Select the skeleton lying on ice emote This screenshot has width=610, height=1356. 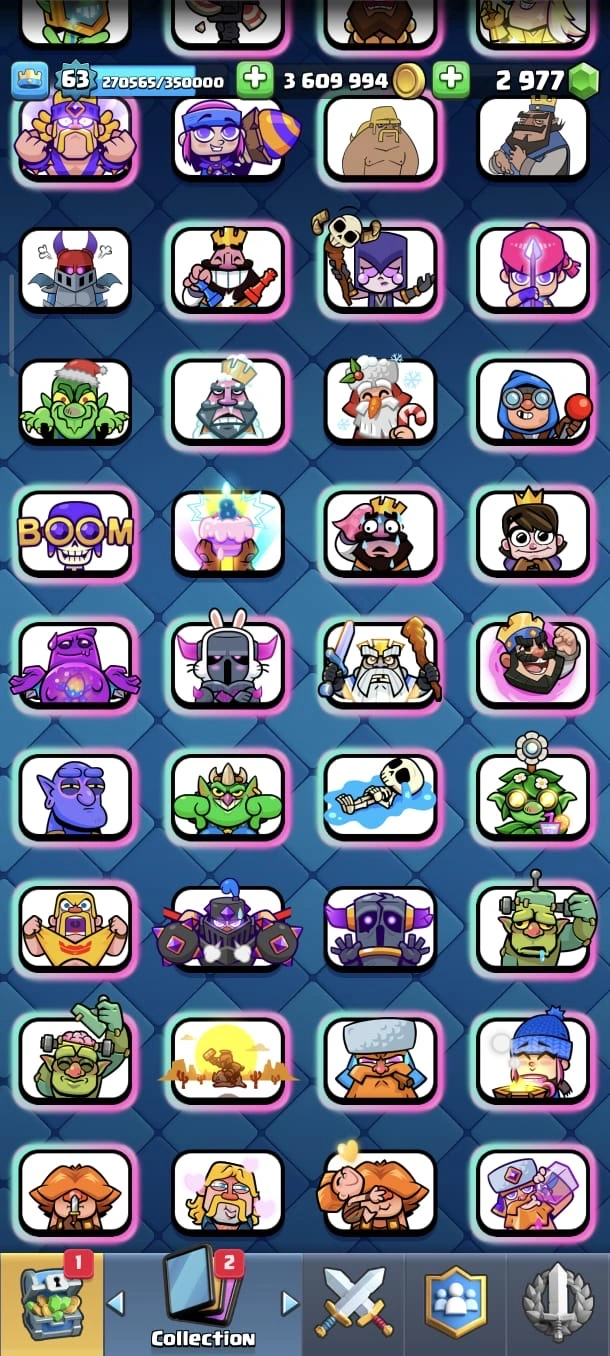click(x=380, y=796)
